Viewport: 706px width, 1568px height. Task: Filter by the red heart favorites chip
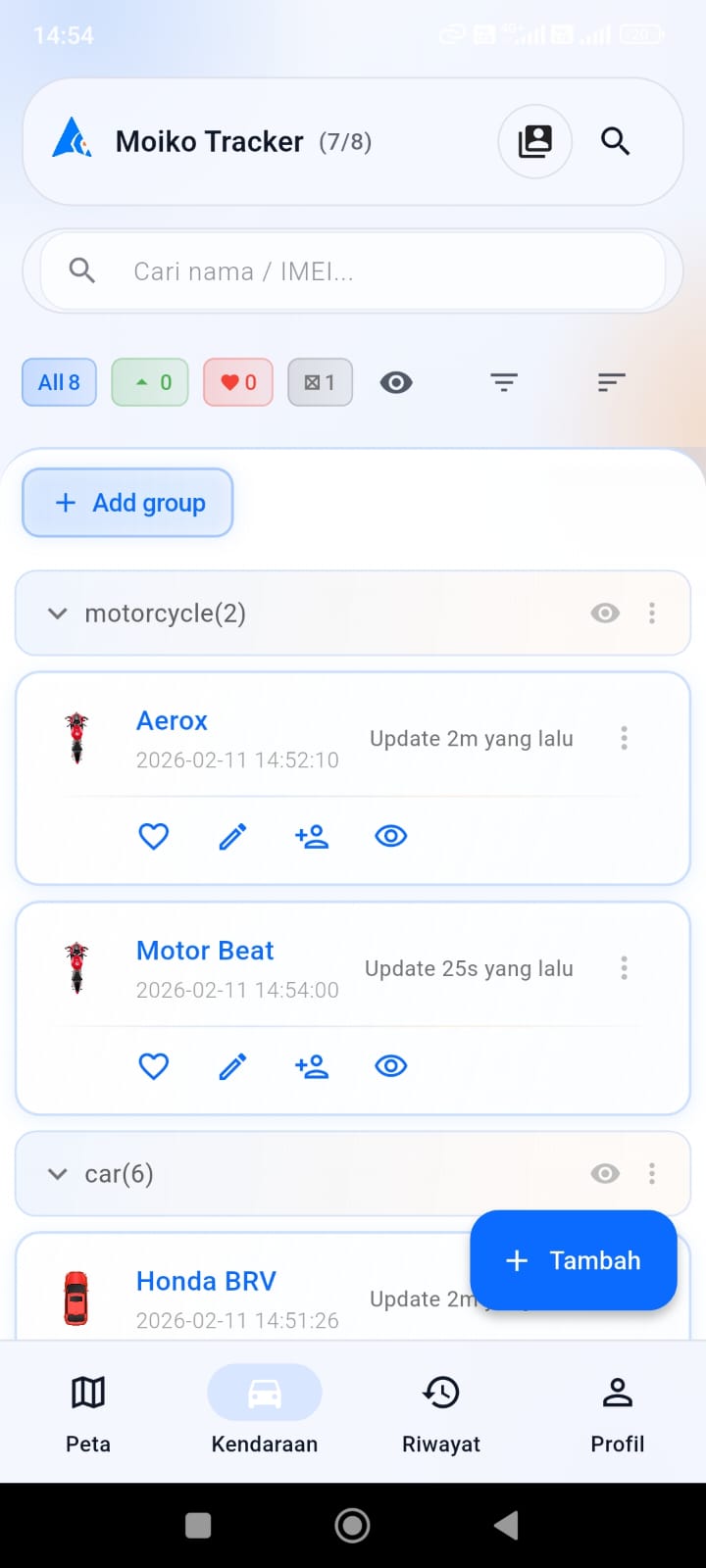(x=238, y=382)
